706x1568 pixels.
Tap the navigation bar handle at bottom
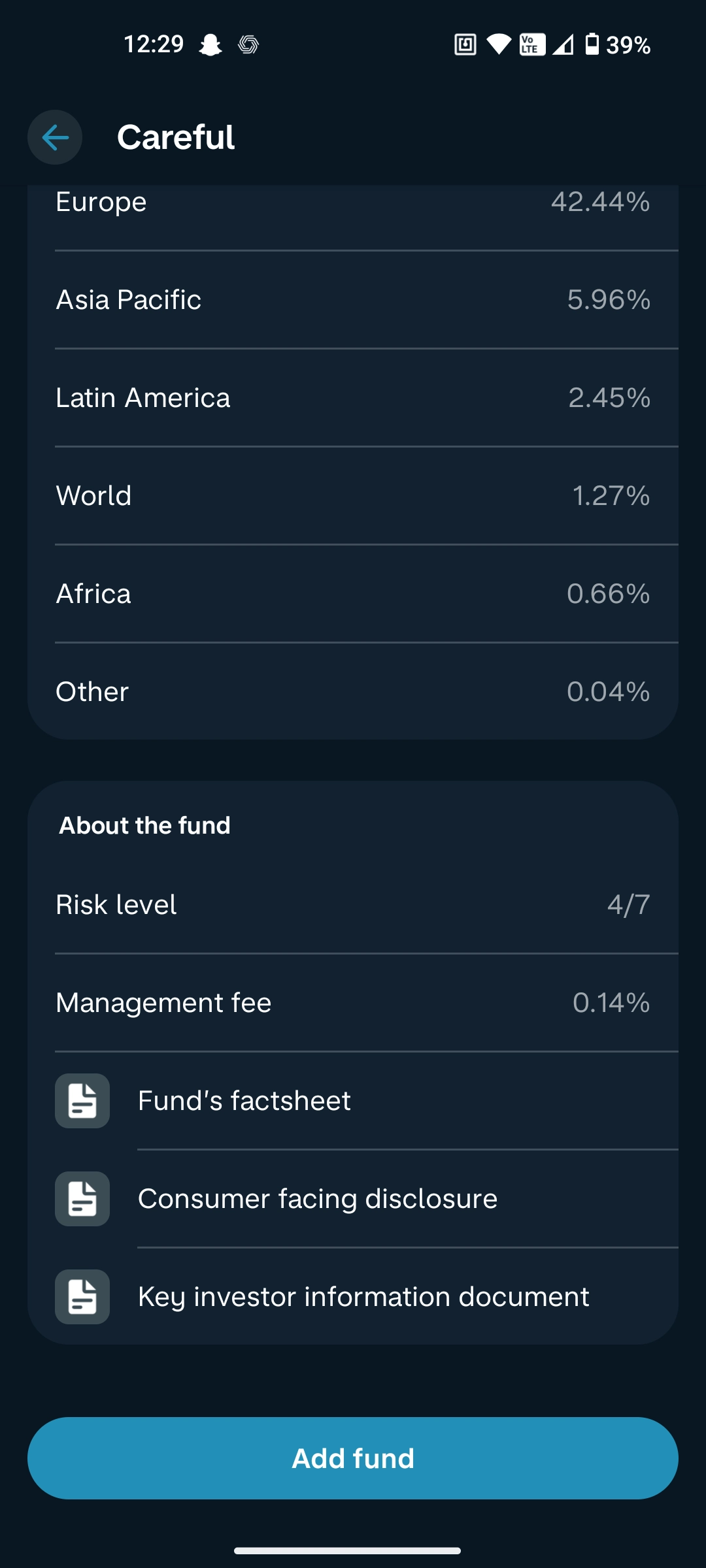coord(353,1550)
